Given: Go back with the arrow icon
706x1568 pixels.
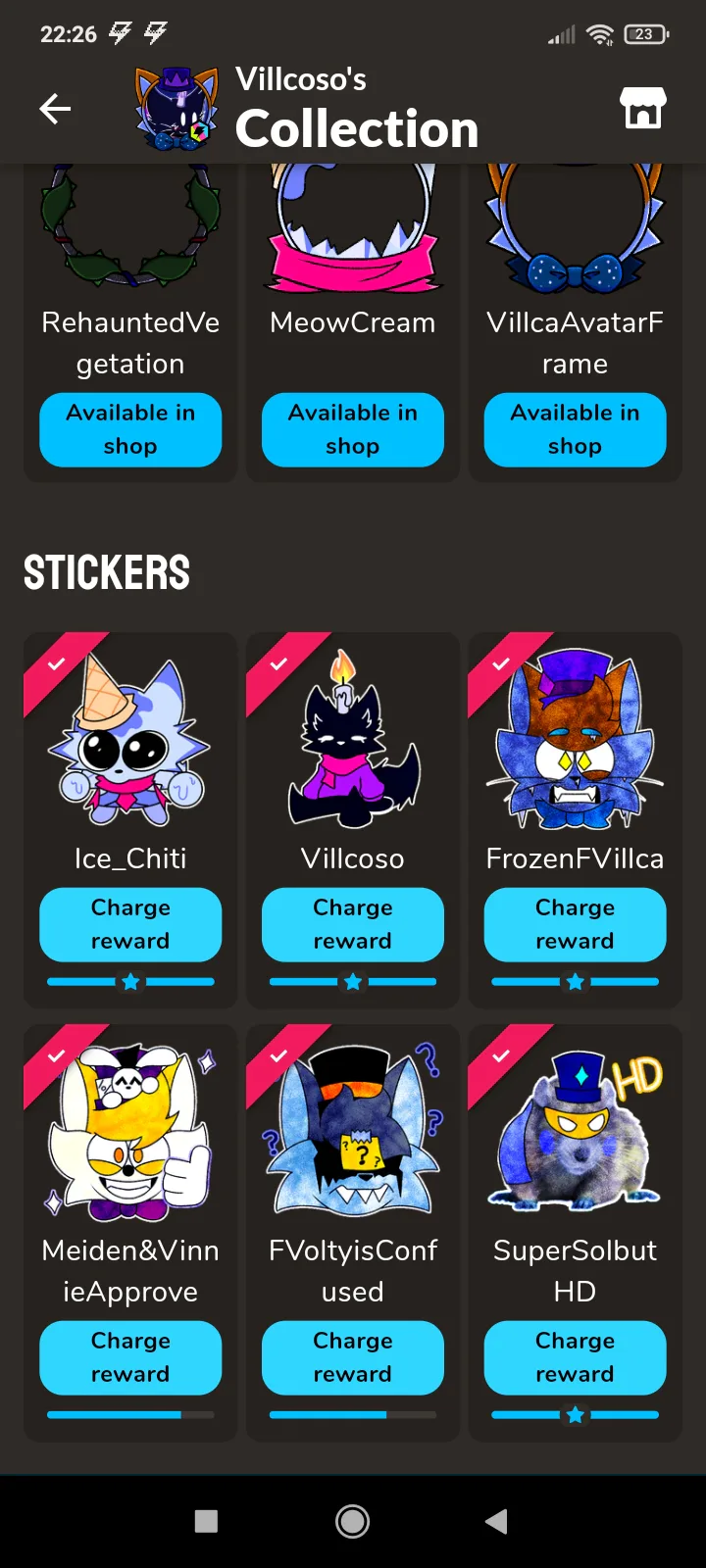Looking at the screenshot, I should pyautogui.click(x=55, y=109).
